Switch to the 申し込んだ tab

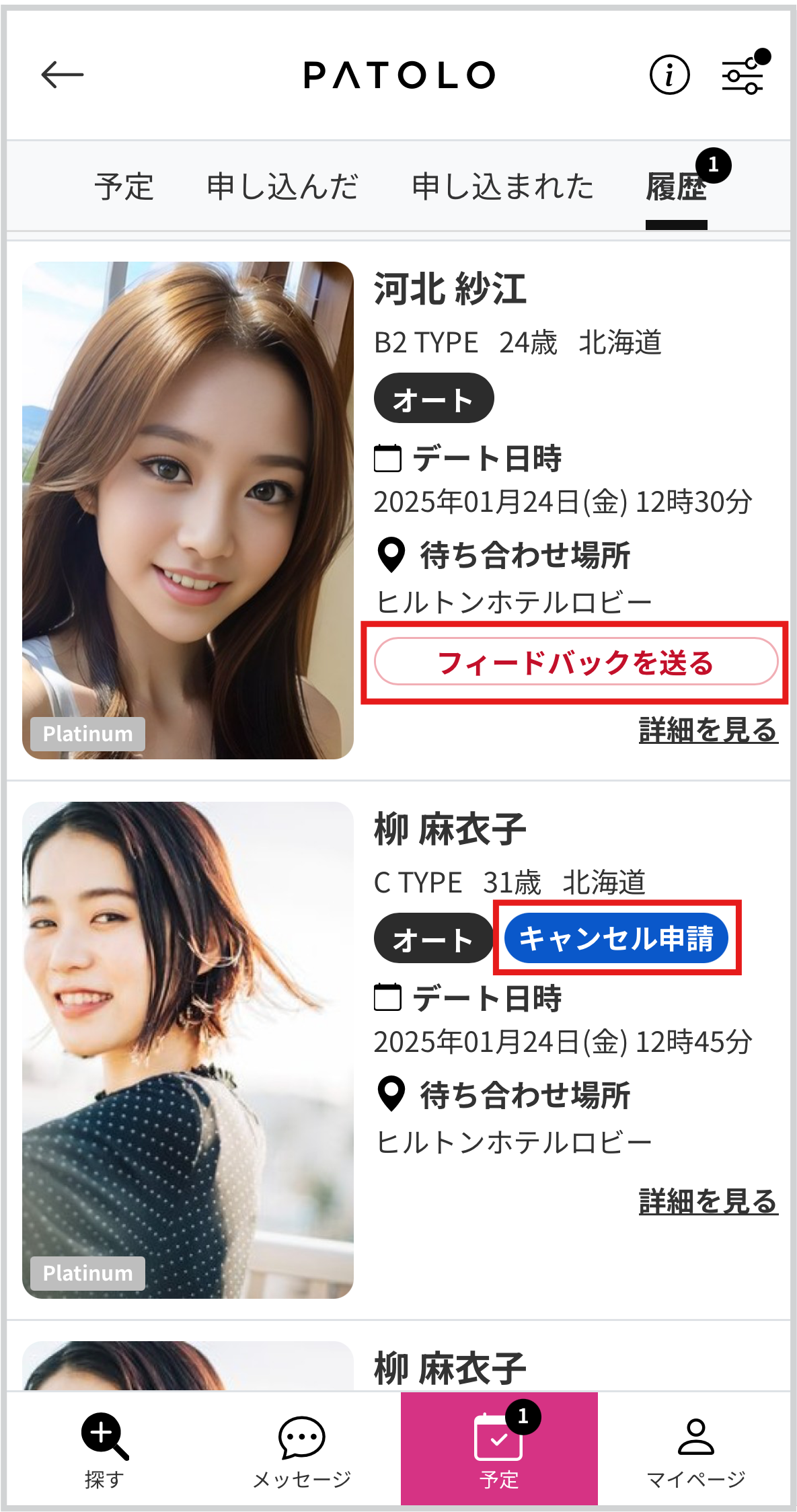point(282,187)
